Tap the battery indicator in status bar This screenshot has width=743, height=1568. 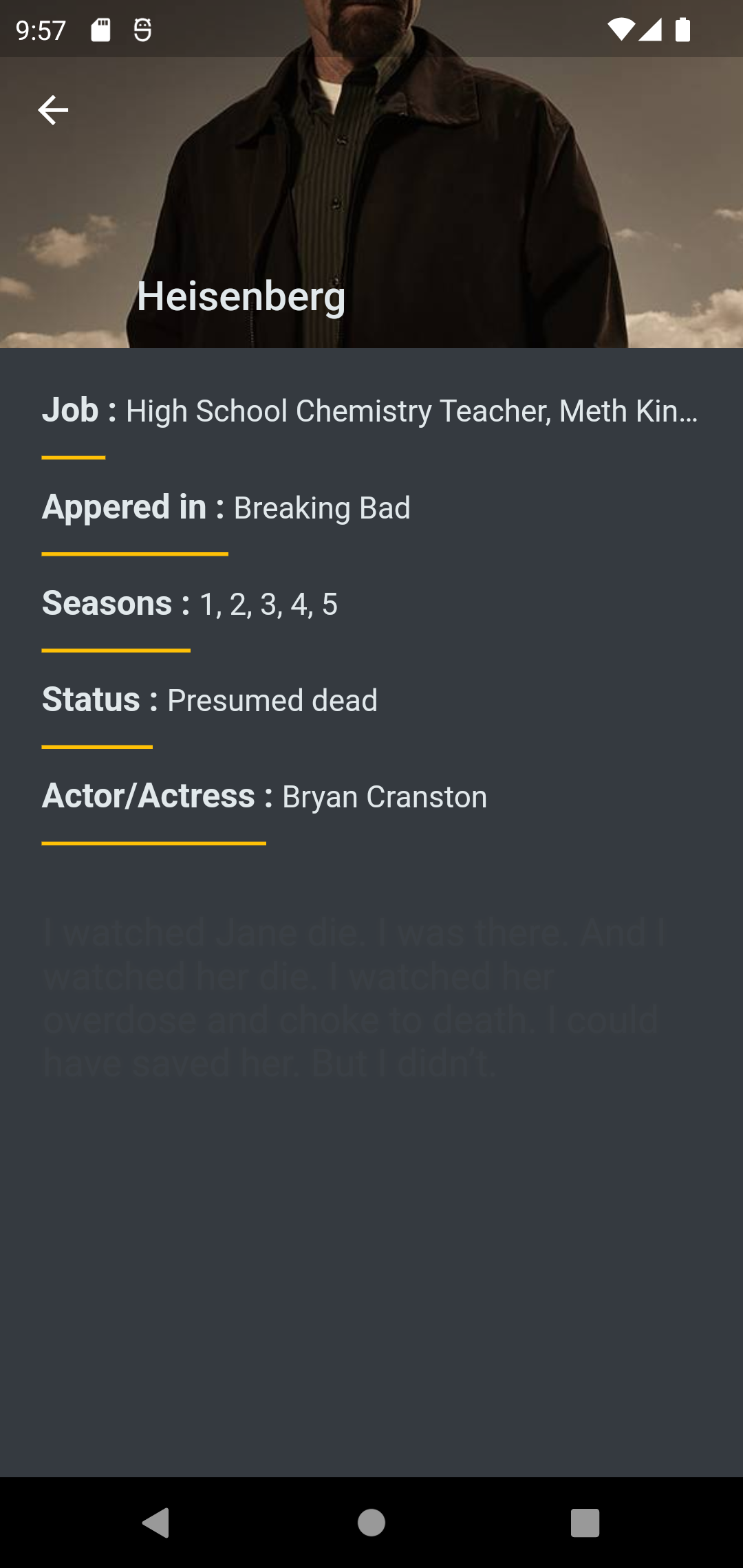[682, 28]
